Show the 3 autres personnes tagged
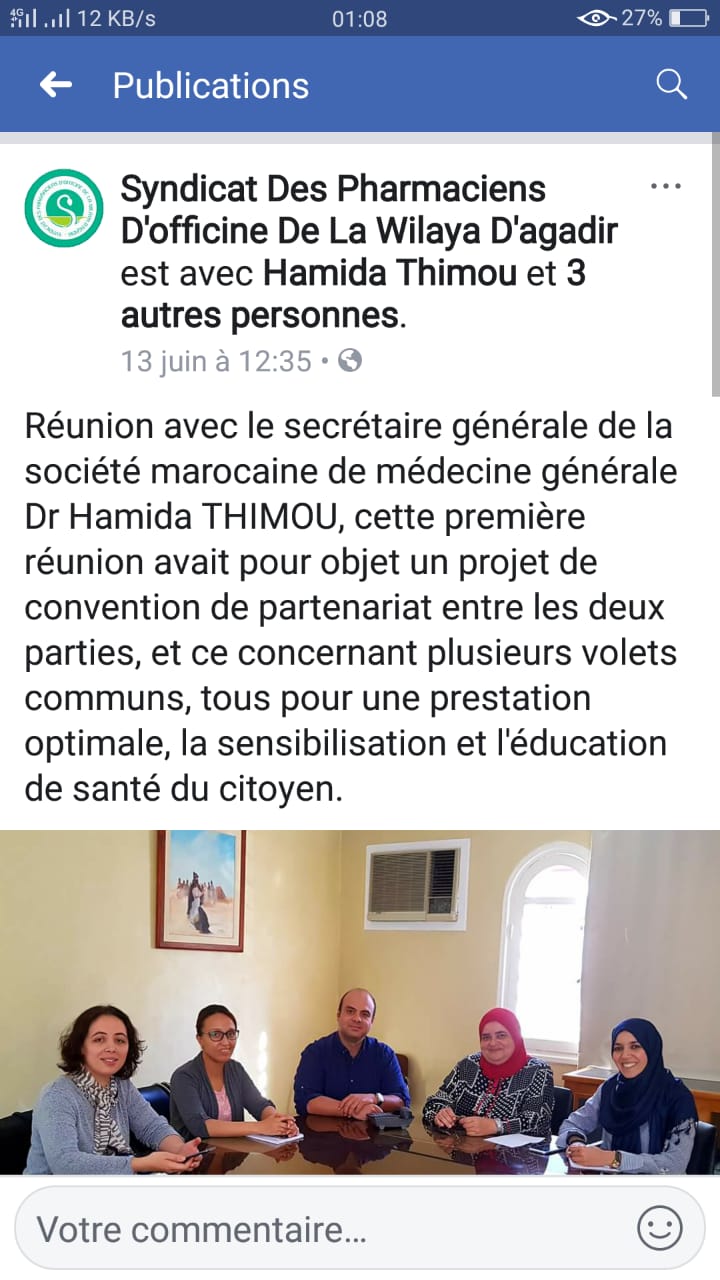Screen dimensions: 720x1280 click(x=260, y=316)
